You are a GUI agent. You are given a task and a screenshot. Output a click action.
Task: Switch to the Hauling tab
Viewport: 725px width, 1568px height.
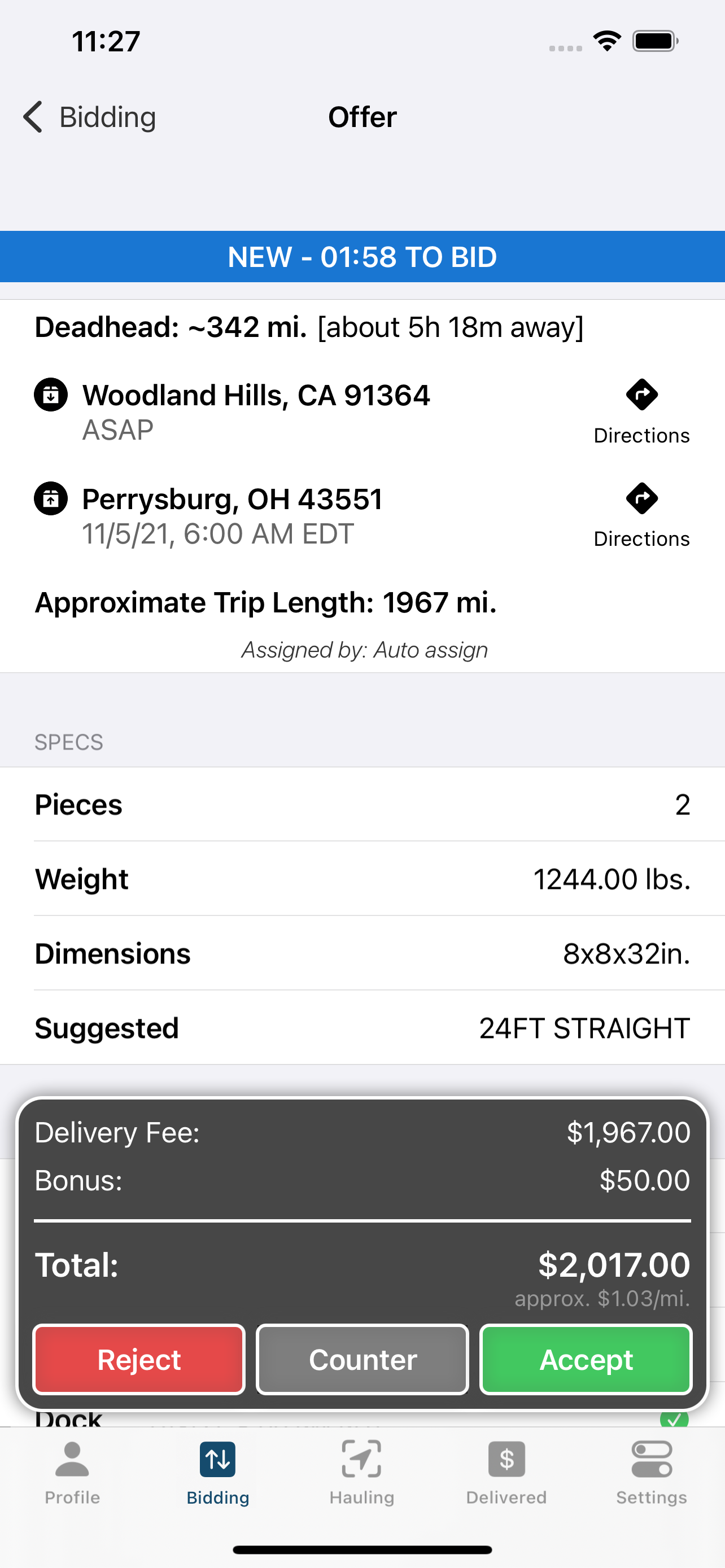pyautogui.click(x=362, y=1473)
